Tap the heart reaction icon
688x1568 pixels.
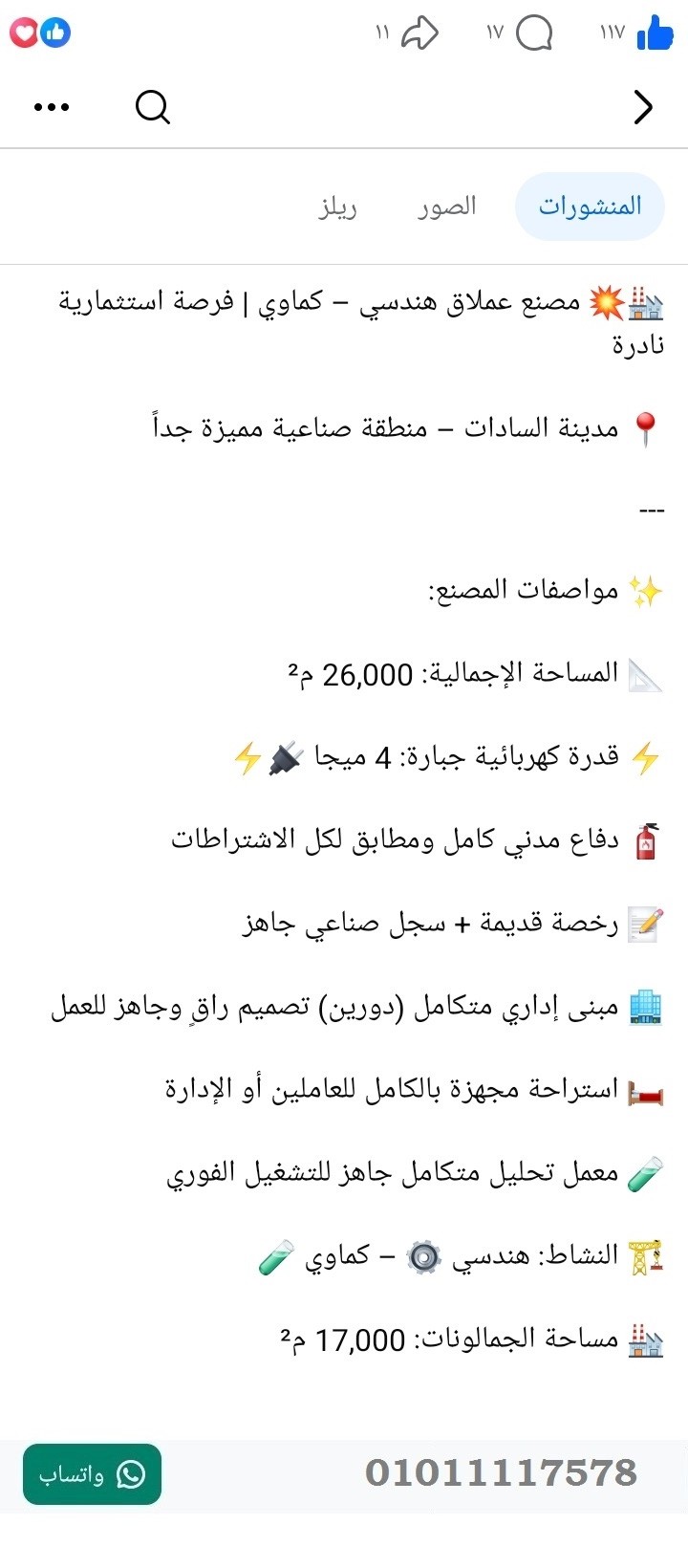point(25,32)
